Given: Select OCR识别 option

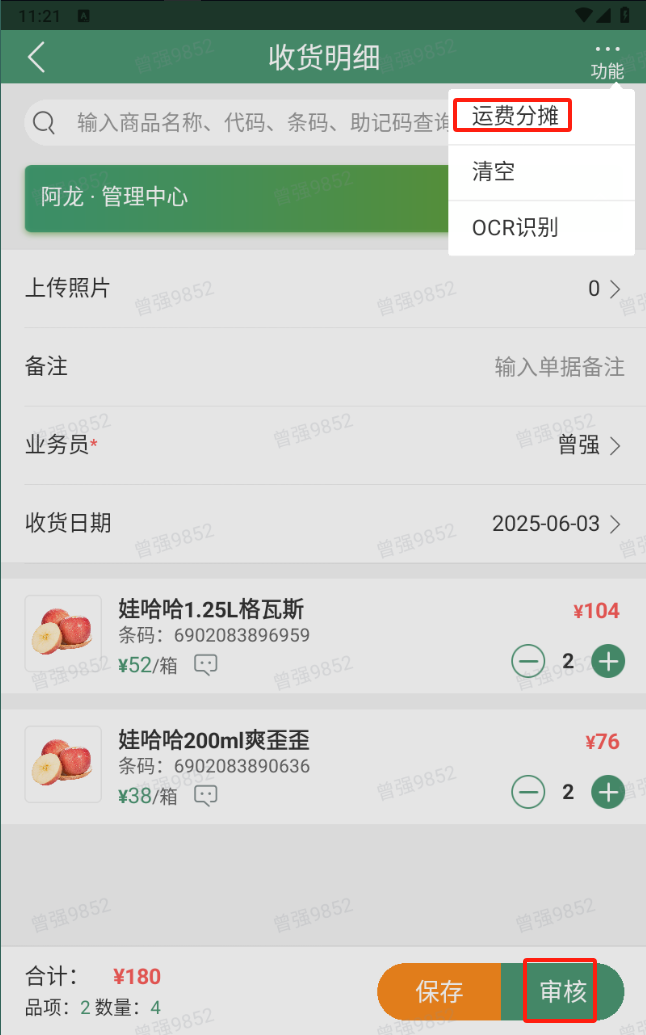Looking at the screenshot, I should click(x=515, y=228).
